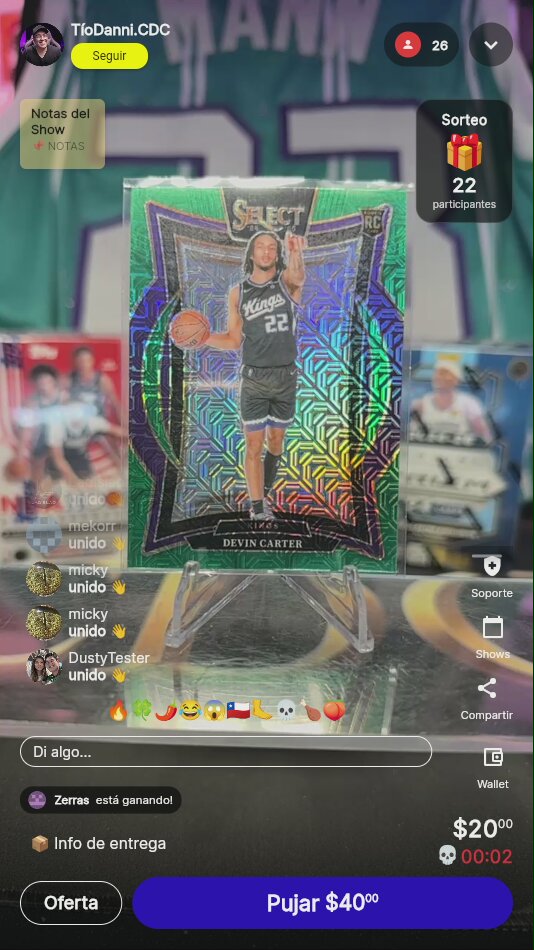Send the laughing emoji reaction
The height and width of the screenshot is (950, 534).
pyautogui.click(x=190, y=710)
